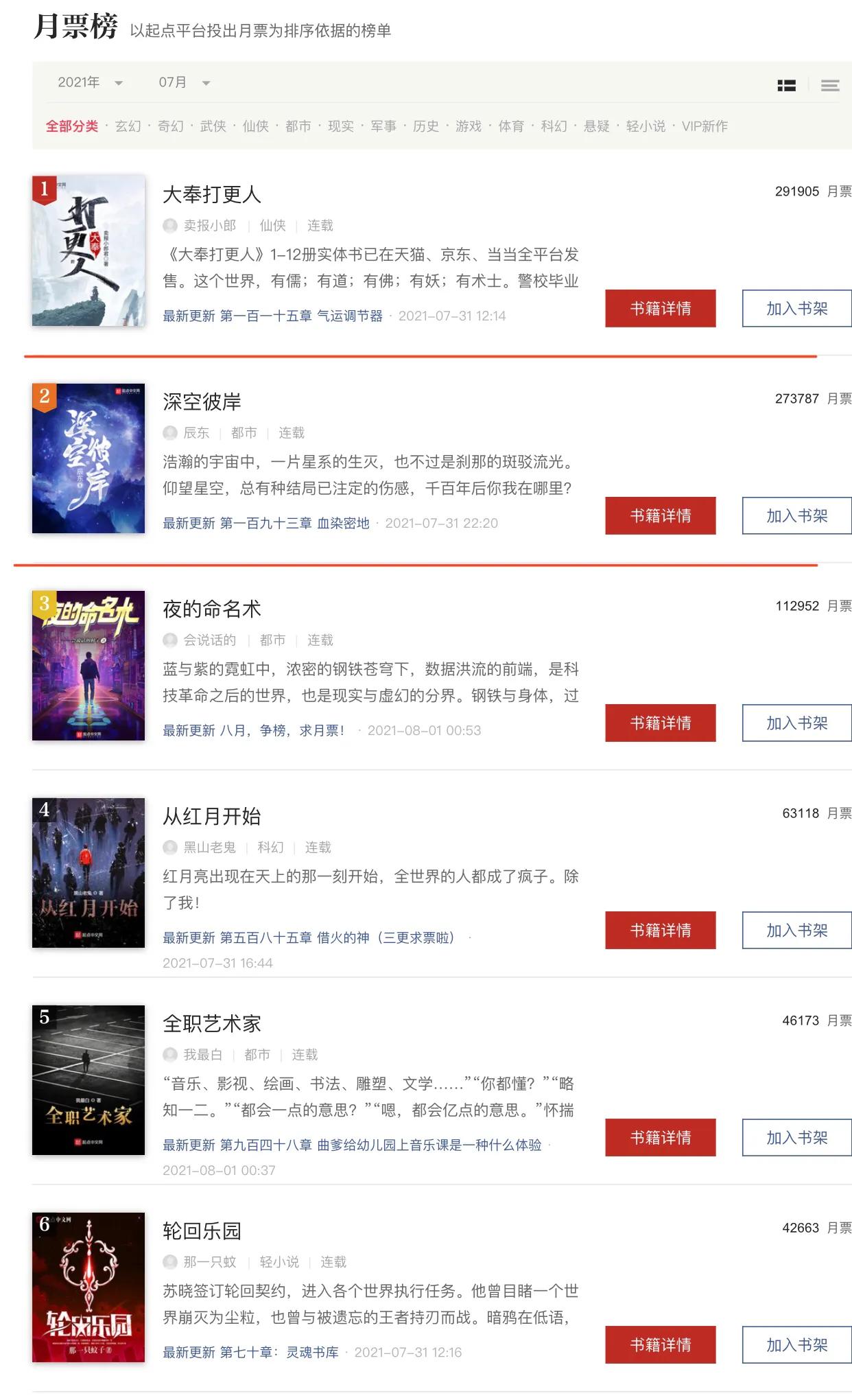This screenshot has width=852, height=1400.
Task: Switch to compact list view icon
Action: (x=830, y=85)
